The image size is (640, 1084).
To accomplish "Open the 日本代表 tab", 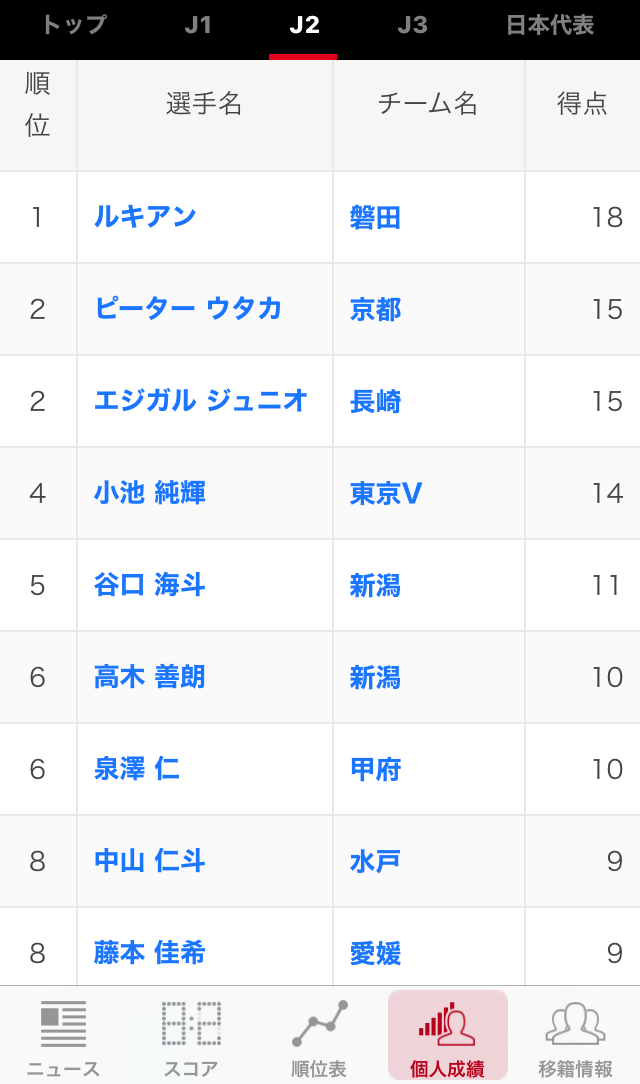I will tap(549, 26).
